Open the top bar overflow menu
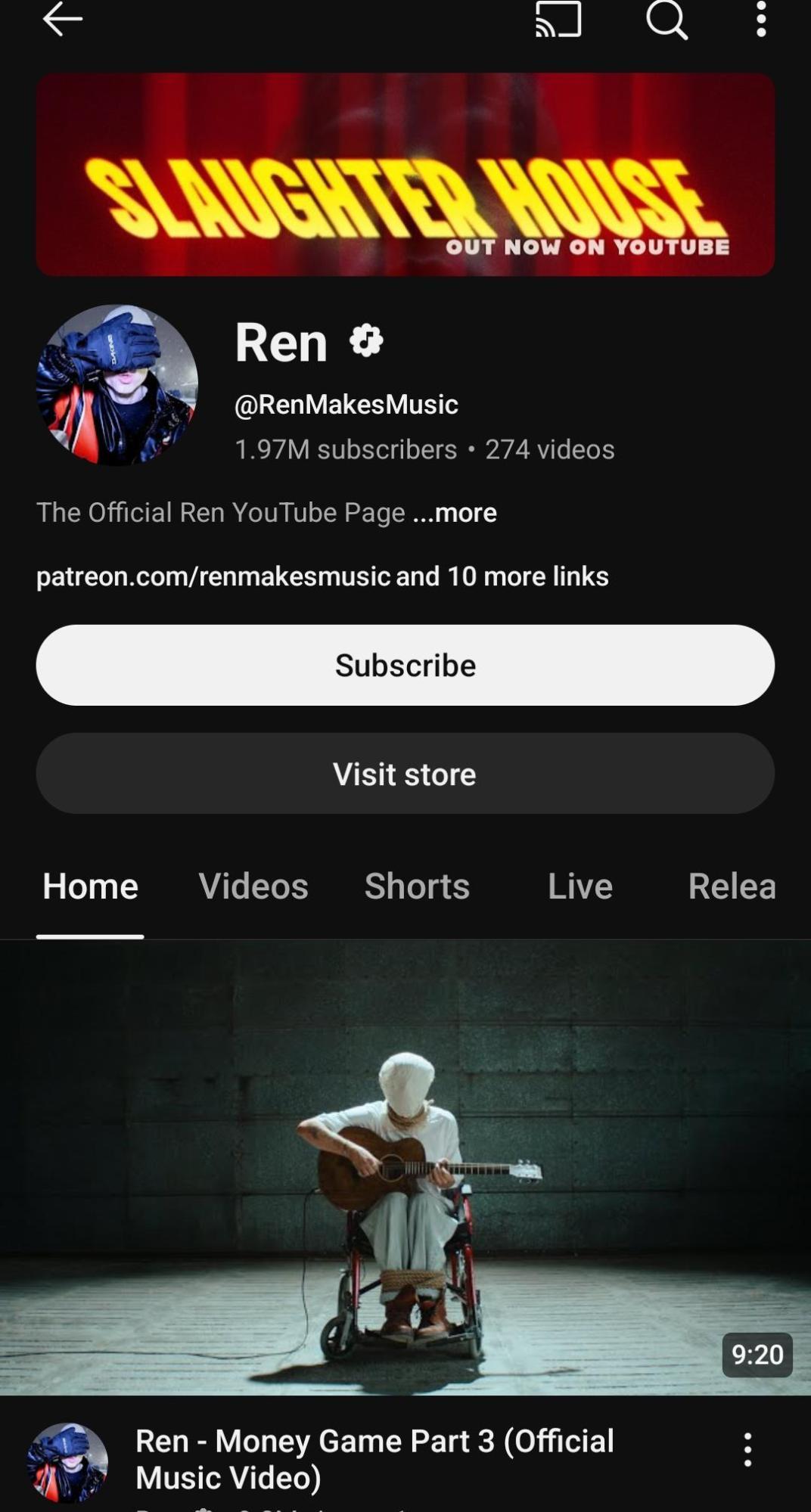Viewport: 811px width, 1512px height. coord(761,19)
